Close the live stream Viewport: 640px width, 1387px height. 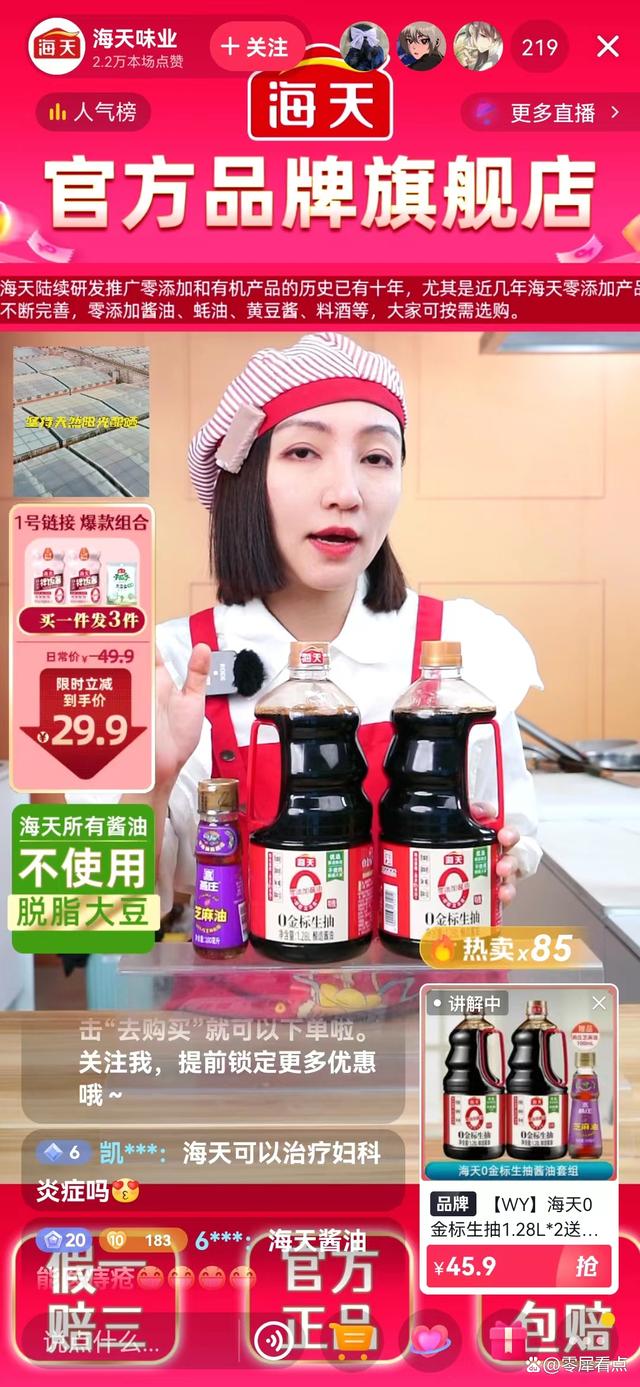pos(607,46)
